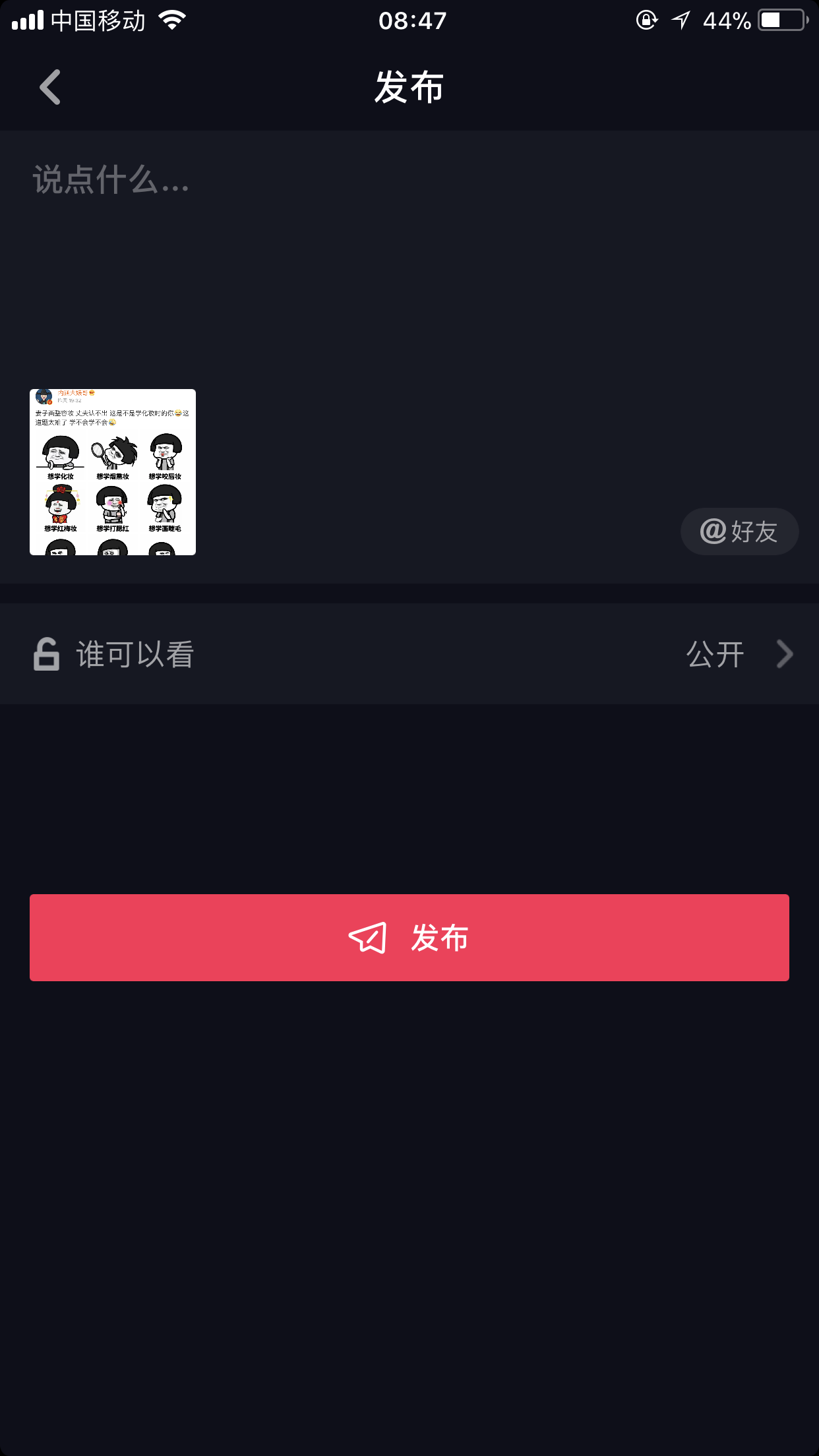This screenshot has width=819, height=1456.
Task: Expand the 谁可以看 privacy settings row
Action: pos(409,653)
